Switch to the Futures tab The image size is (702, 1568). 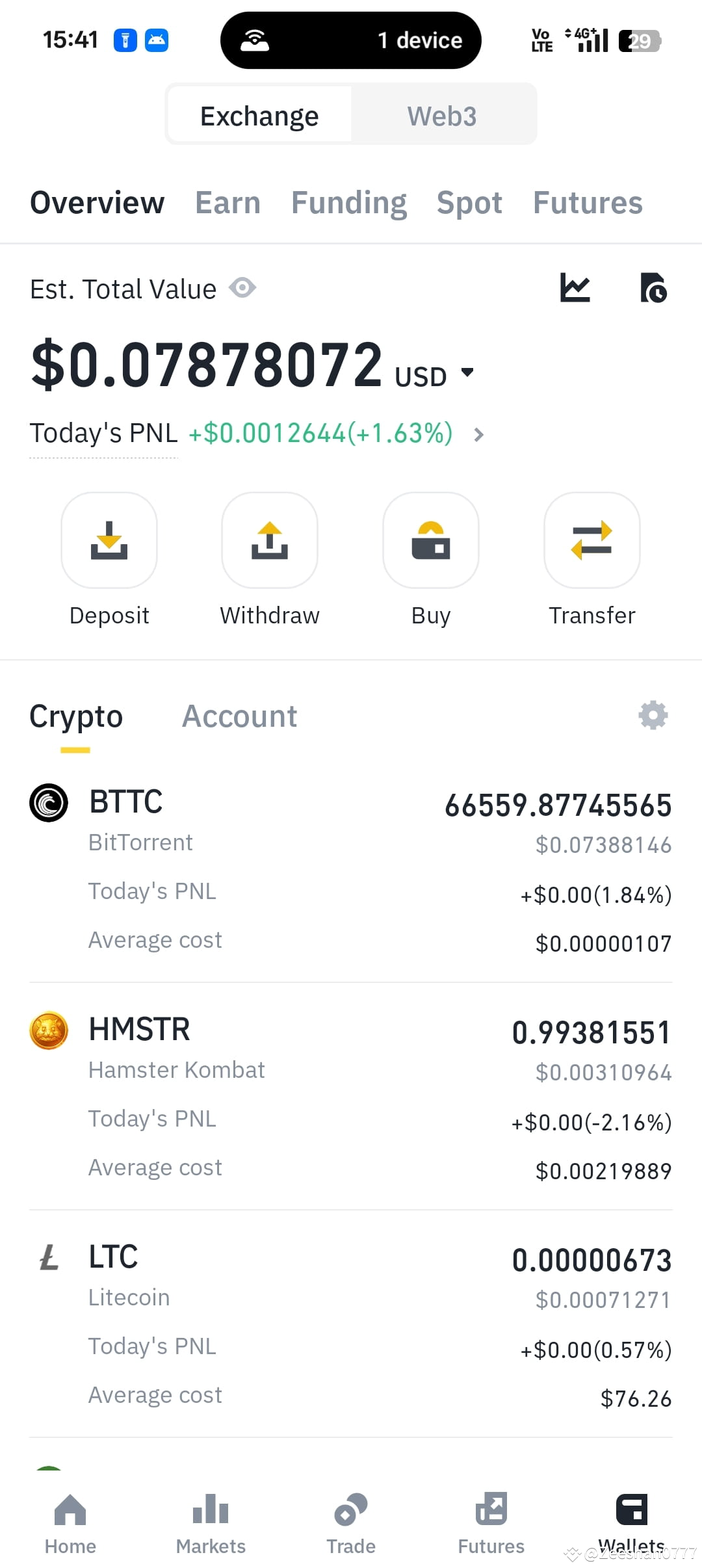[x=586, y=202]
